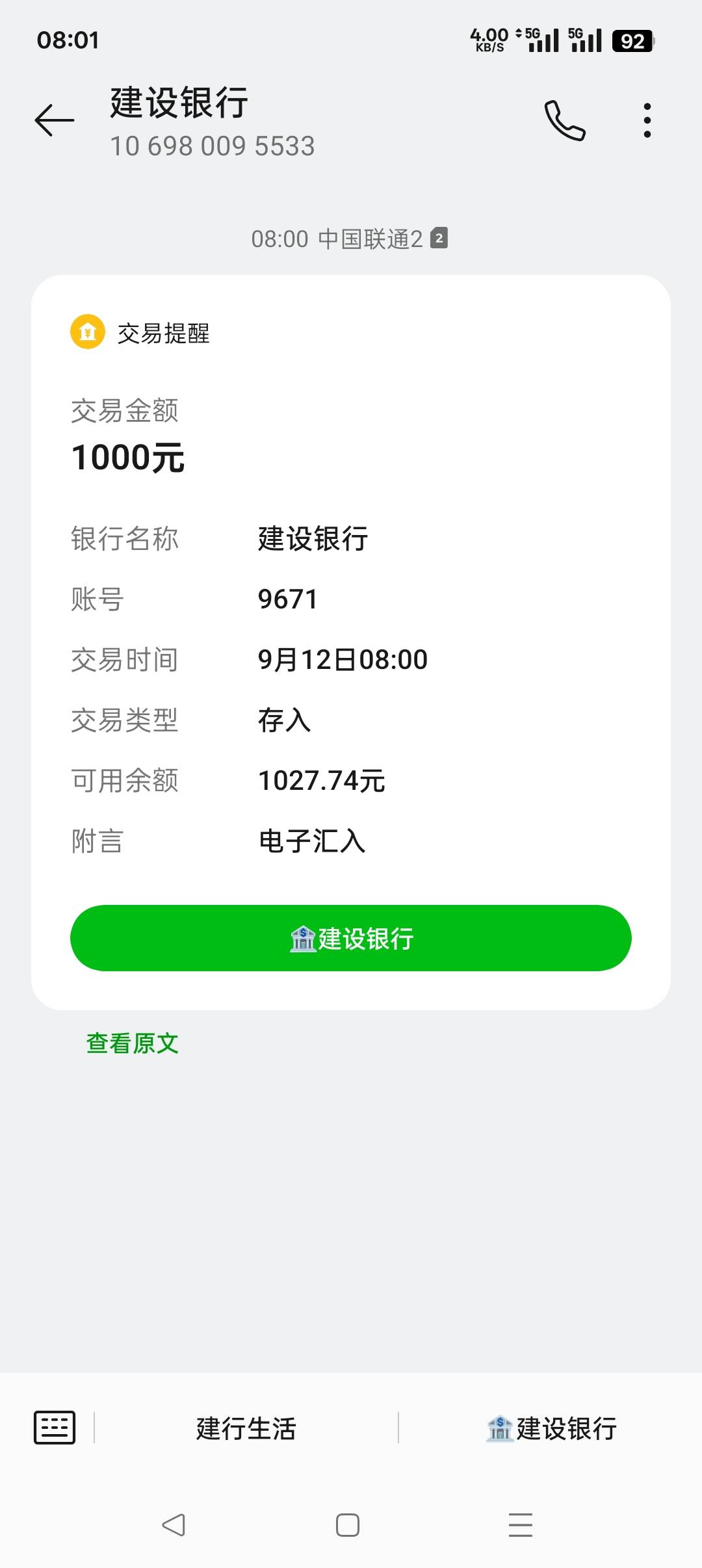Tap the green 建设银行 button in the card
The height and width of the screenshot is (1568, 702).
coord(351,938)
